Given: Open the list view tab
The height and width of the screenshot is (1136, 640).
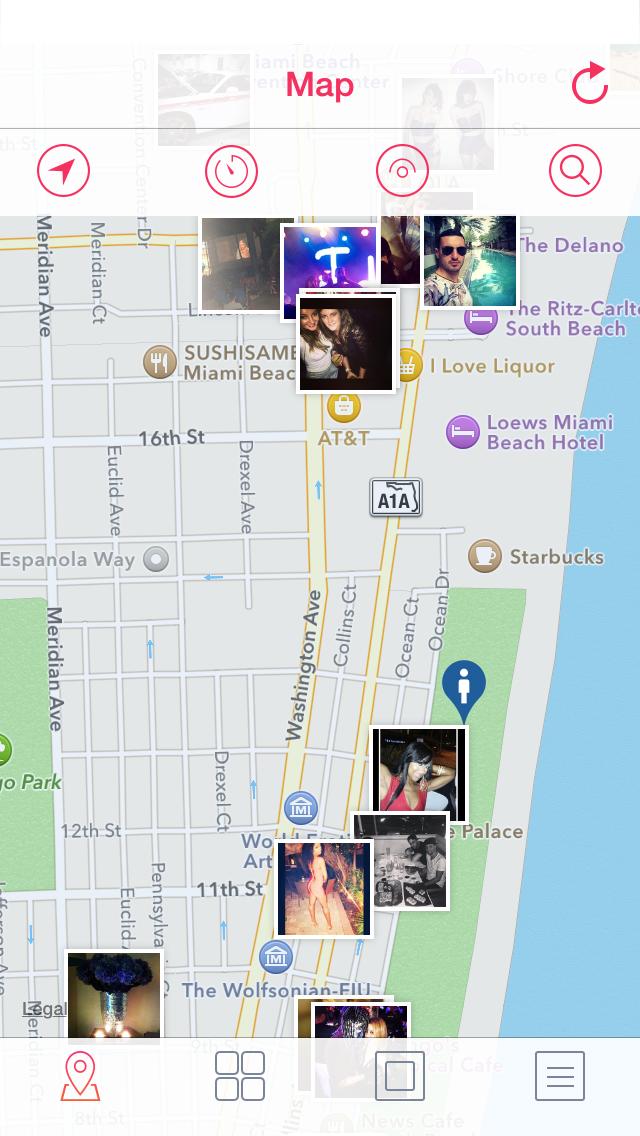Looking at the screenshot, I should (x=559, y=1076).
